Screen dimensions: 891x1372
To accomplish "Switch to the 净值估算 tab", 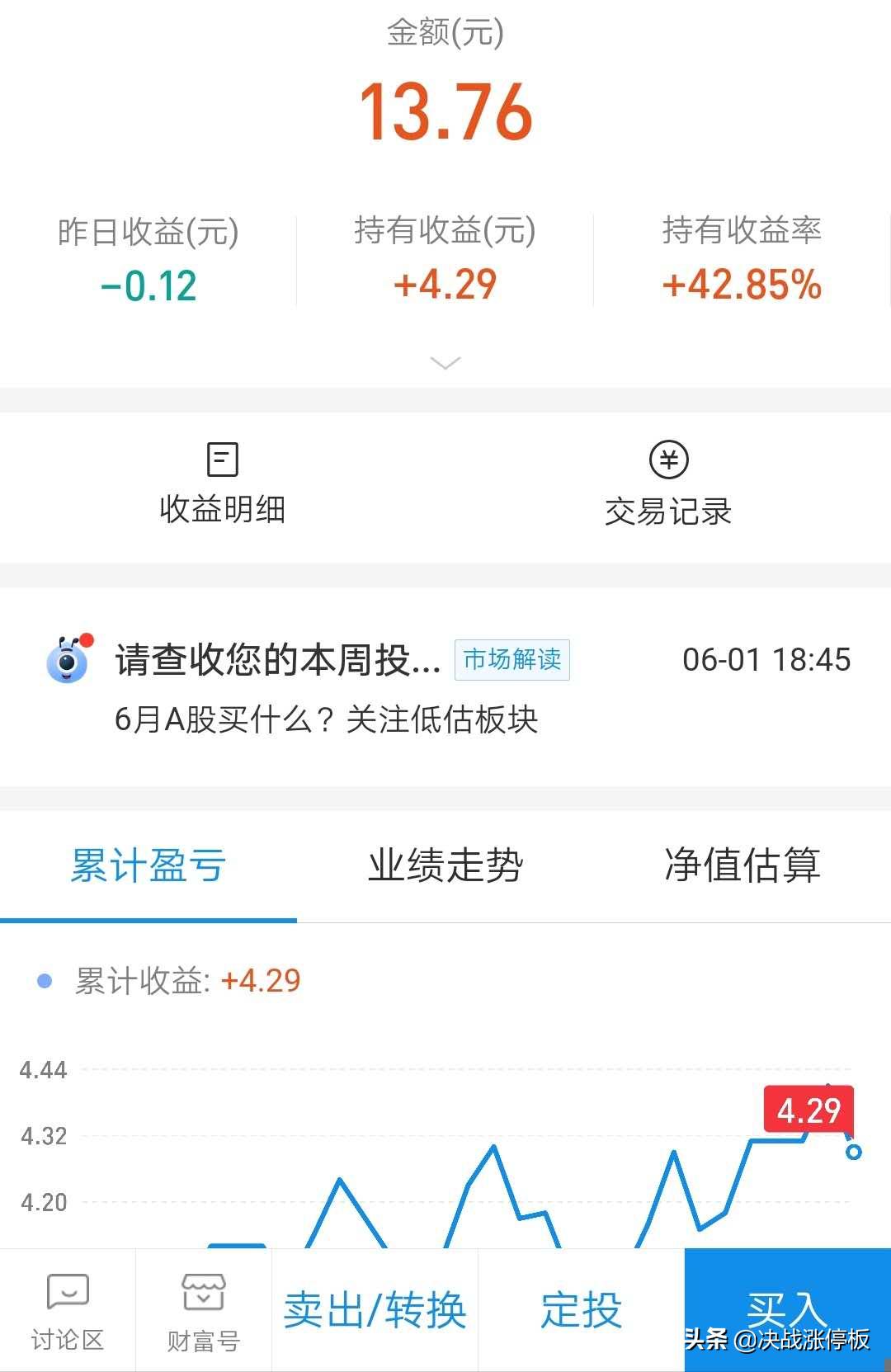I will point(742,865).
